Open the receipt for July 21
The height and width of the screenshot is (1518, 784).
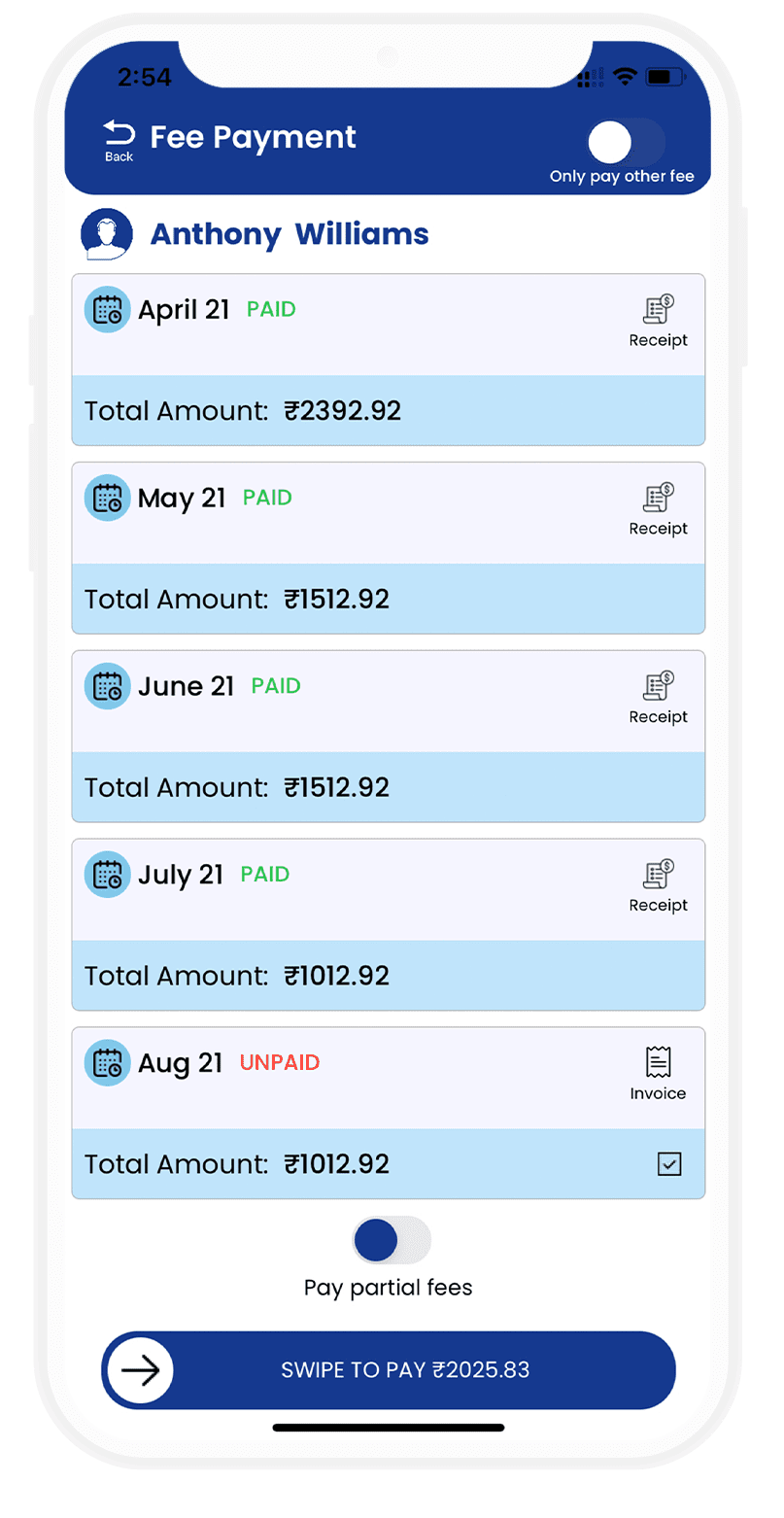(x=658, y=875)
